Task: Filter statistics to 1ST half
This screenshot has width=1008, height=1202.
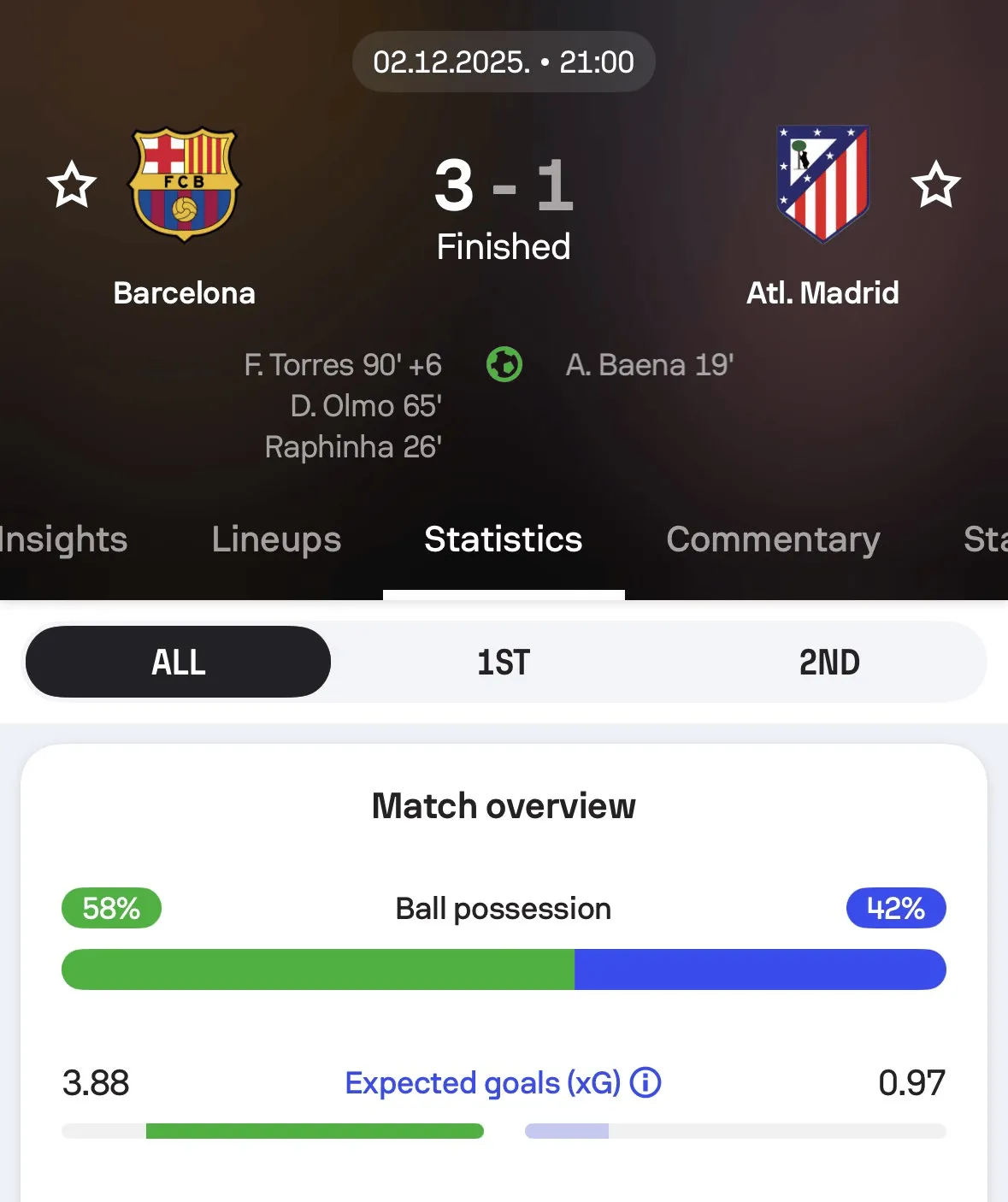Action: pos(504,663)
